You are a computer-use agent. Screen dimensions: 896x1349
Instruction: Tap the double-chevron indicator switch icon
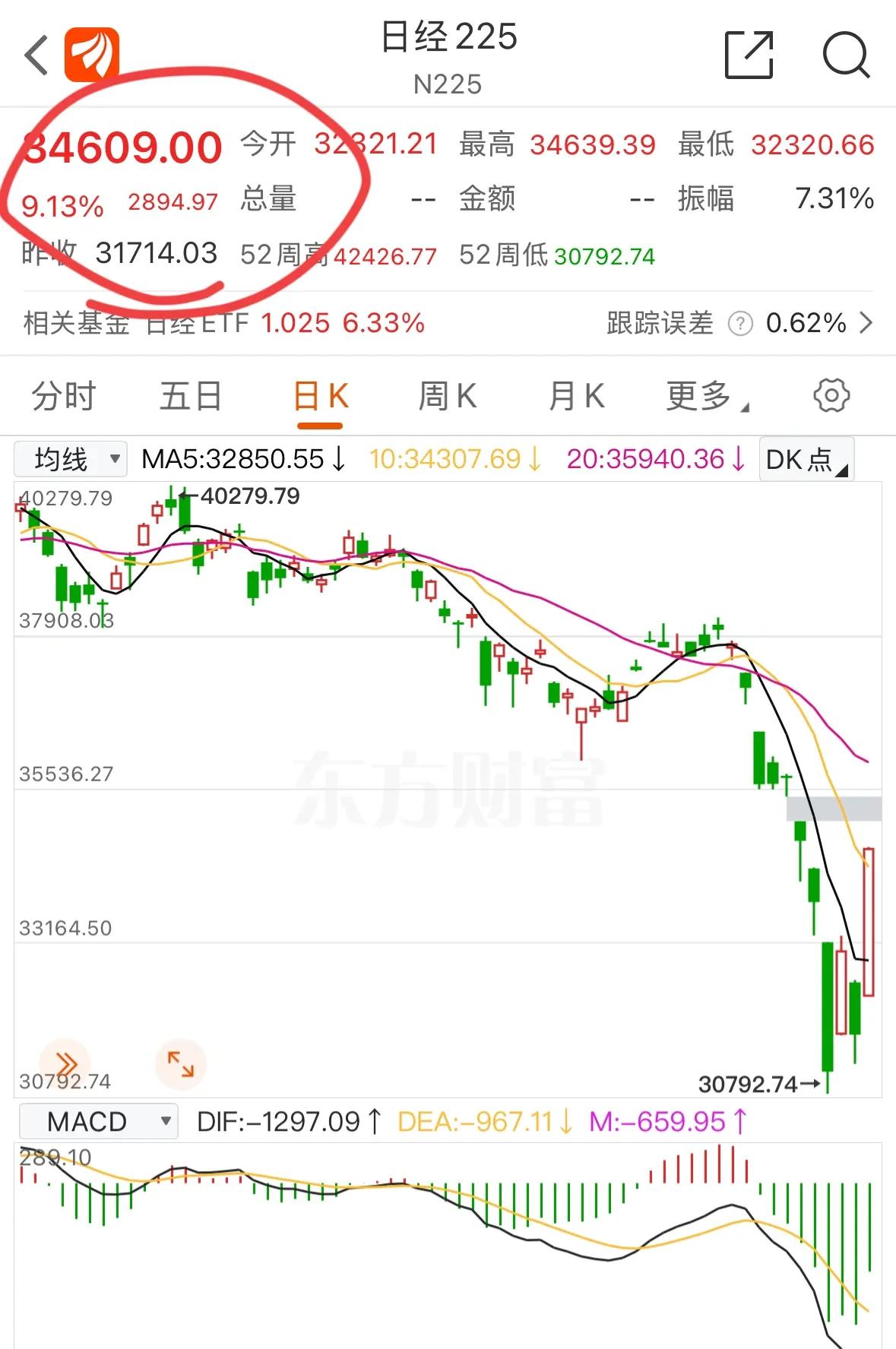coord(67,1064)
